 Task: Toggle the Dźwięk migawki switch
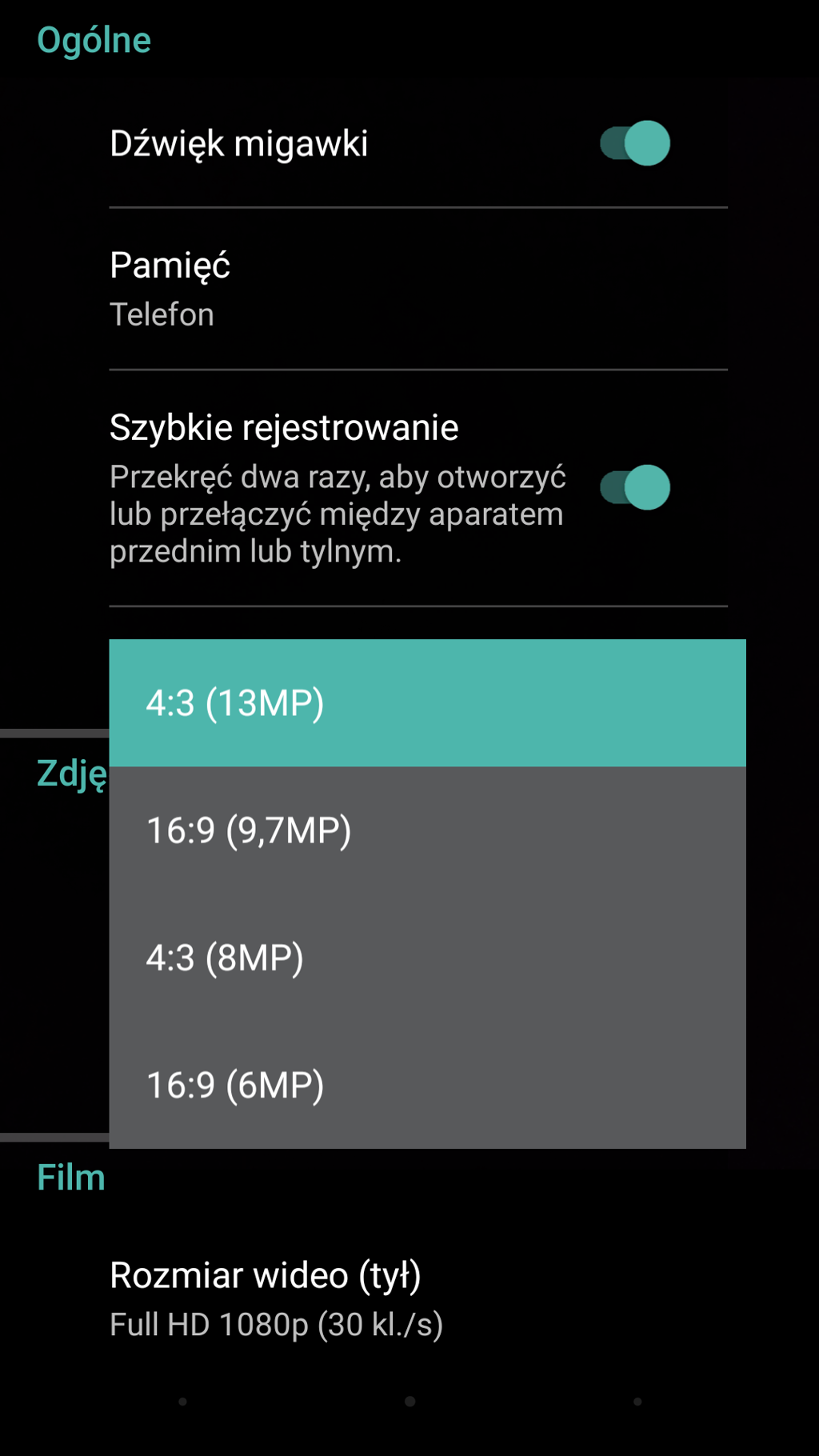[635, 144]
